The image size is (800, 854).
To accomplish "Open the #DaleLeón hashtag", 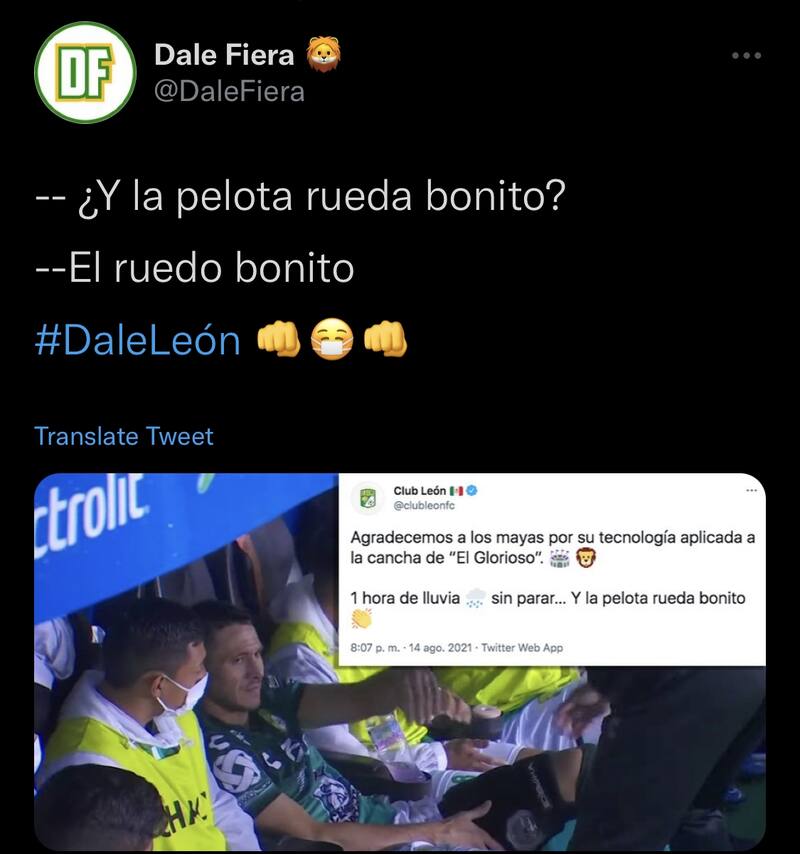I will tap(138, 341).
